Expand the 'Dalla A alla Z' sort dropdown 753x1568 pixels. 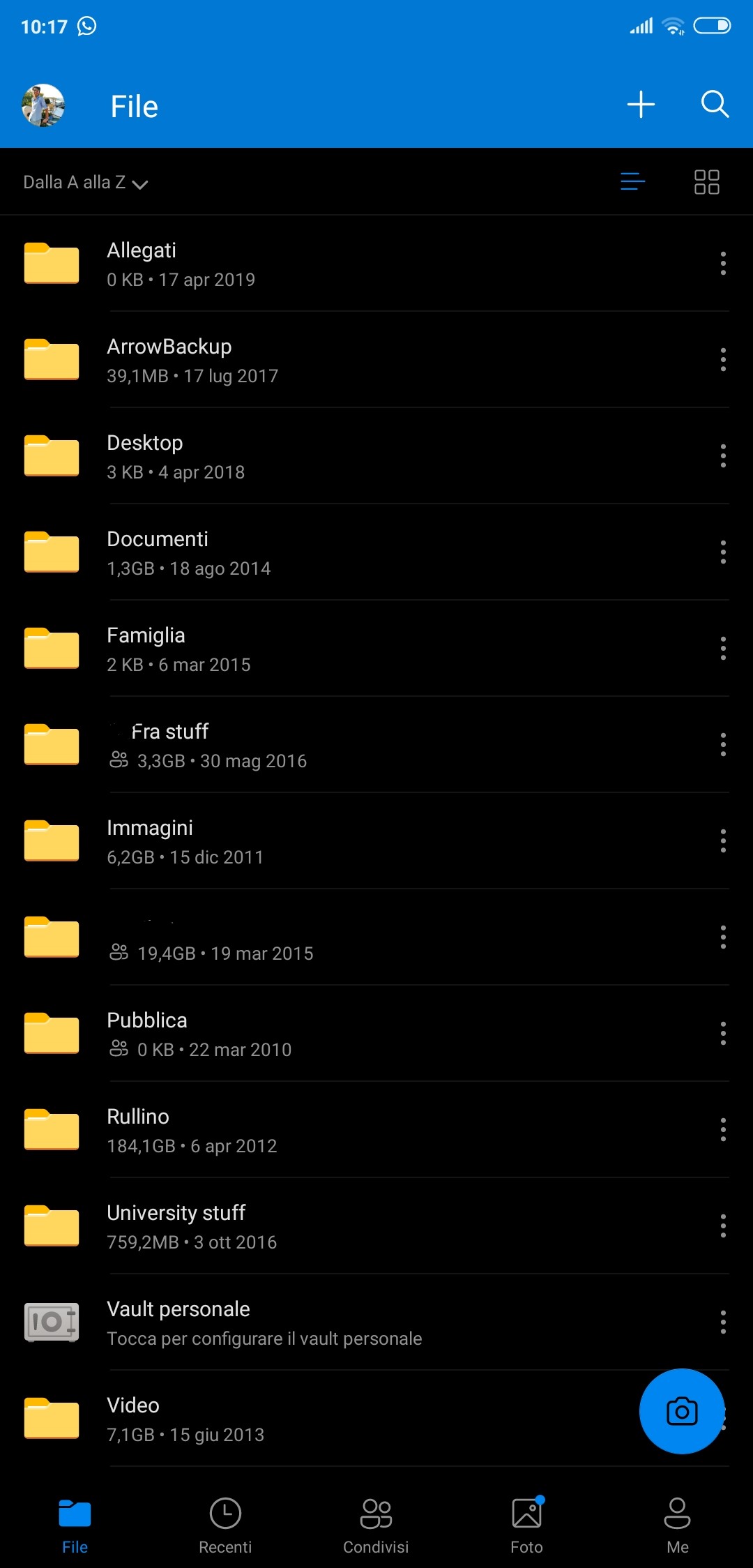pos(86,183)
